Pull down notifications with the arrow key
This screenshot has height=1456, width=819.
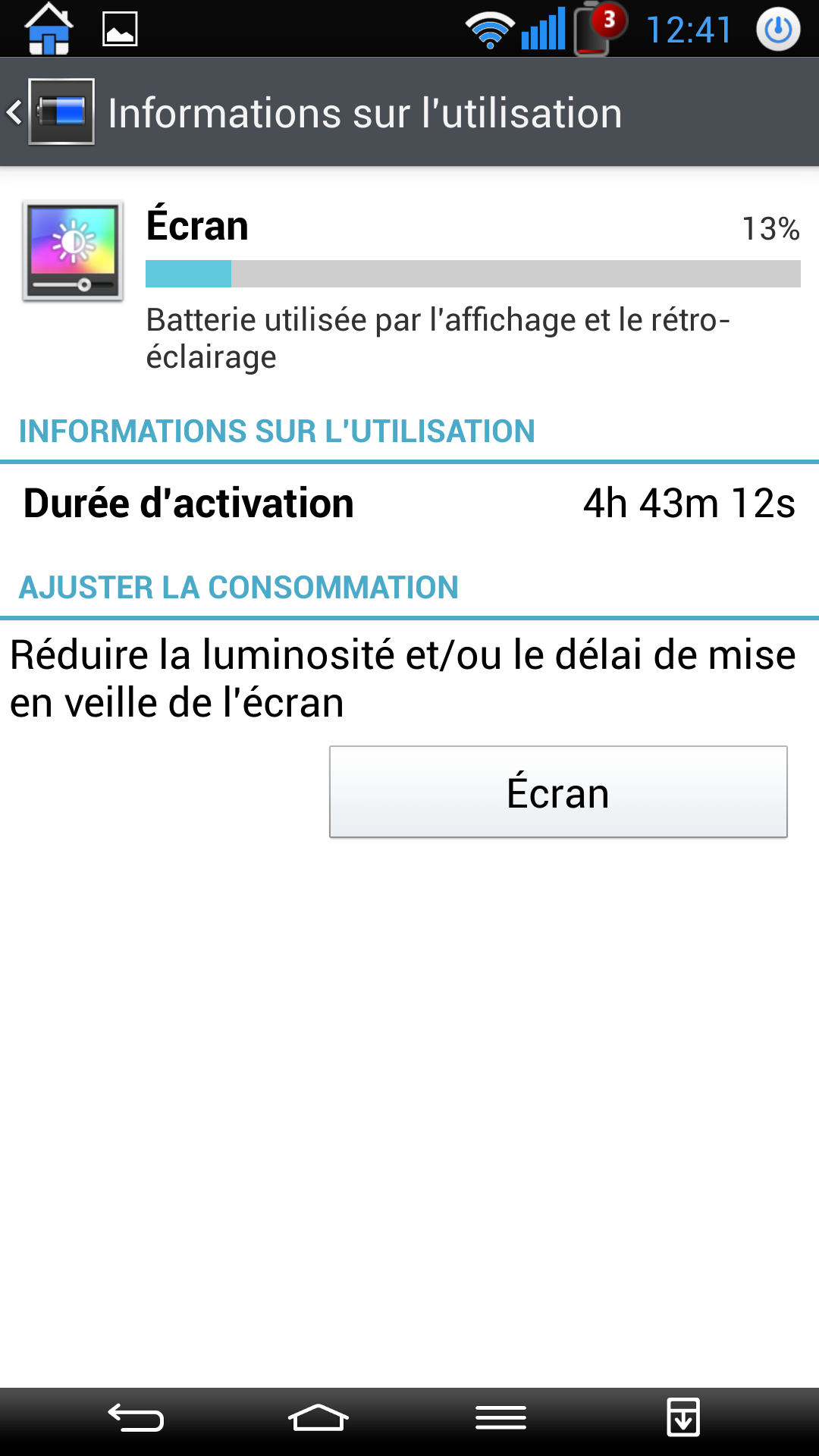pyautogui.click(x=682, y=1418)
